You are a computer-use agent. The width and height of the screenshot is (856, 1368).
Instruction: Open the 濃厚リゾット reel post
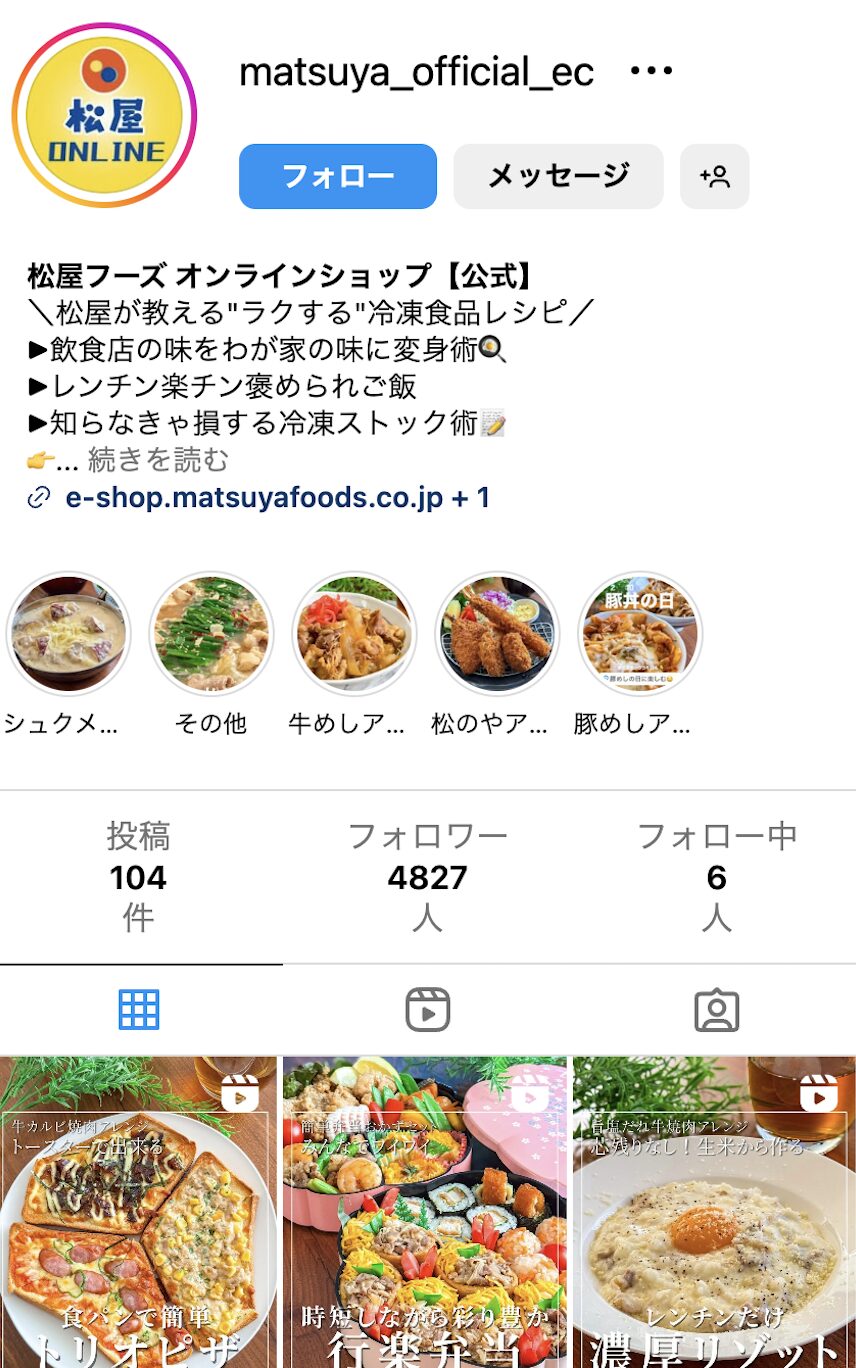[714, 1212]
